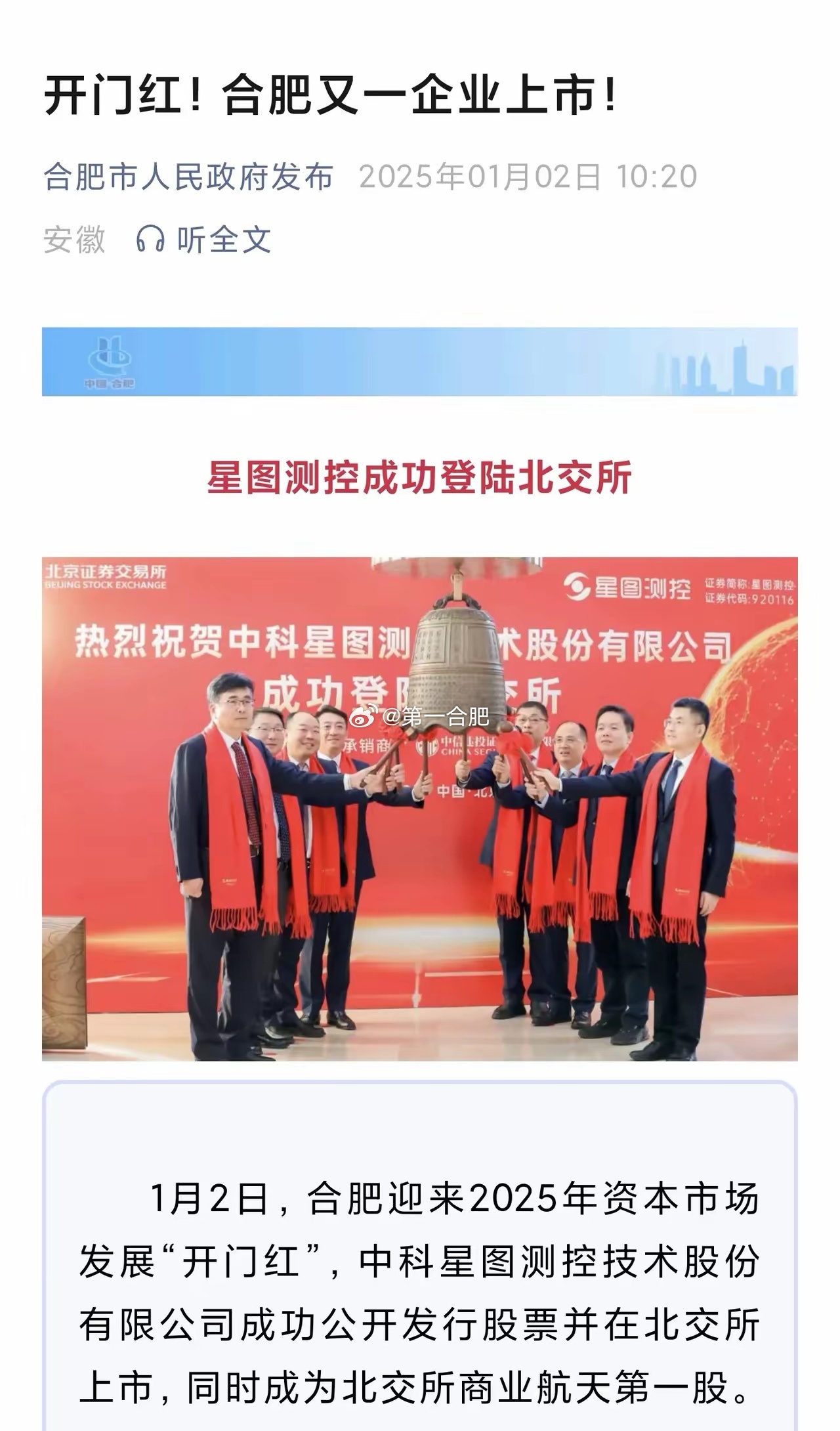View the bell-ringing ceremony photo full screen
The image size is (840, 1431).
tap(420, 809)
